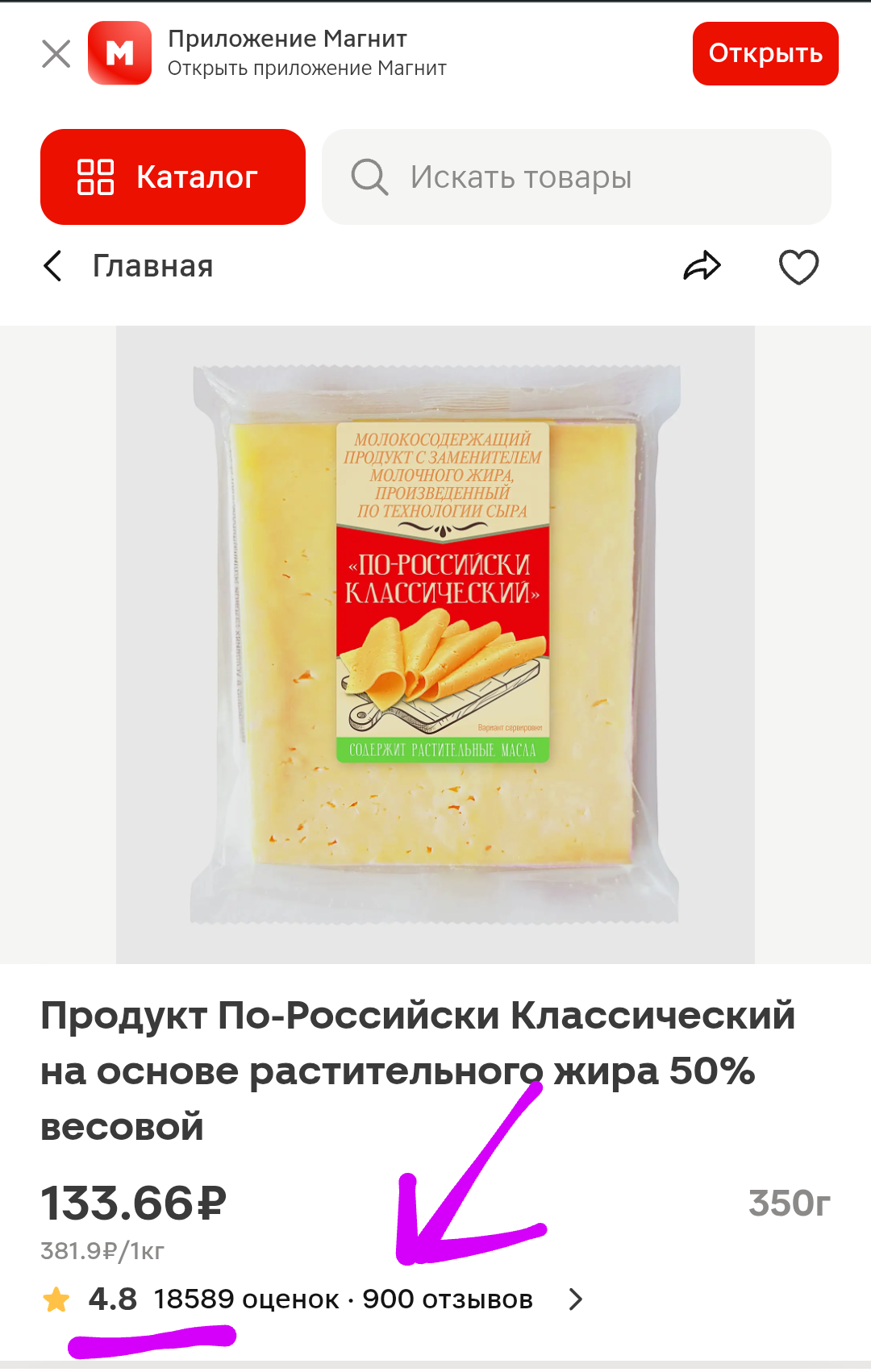Tap the Искать товары search field
The width and height of the screenshot is (871, 1372).
[x=576, y=177]
